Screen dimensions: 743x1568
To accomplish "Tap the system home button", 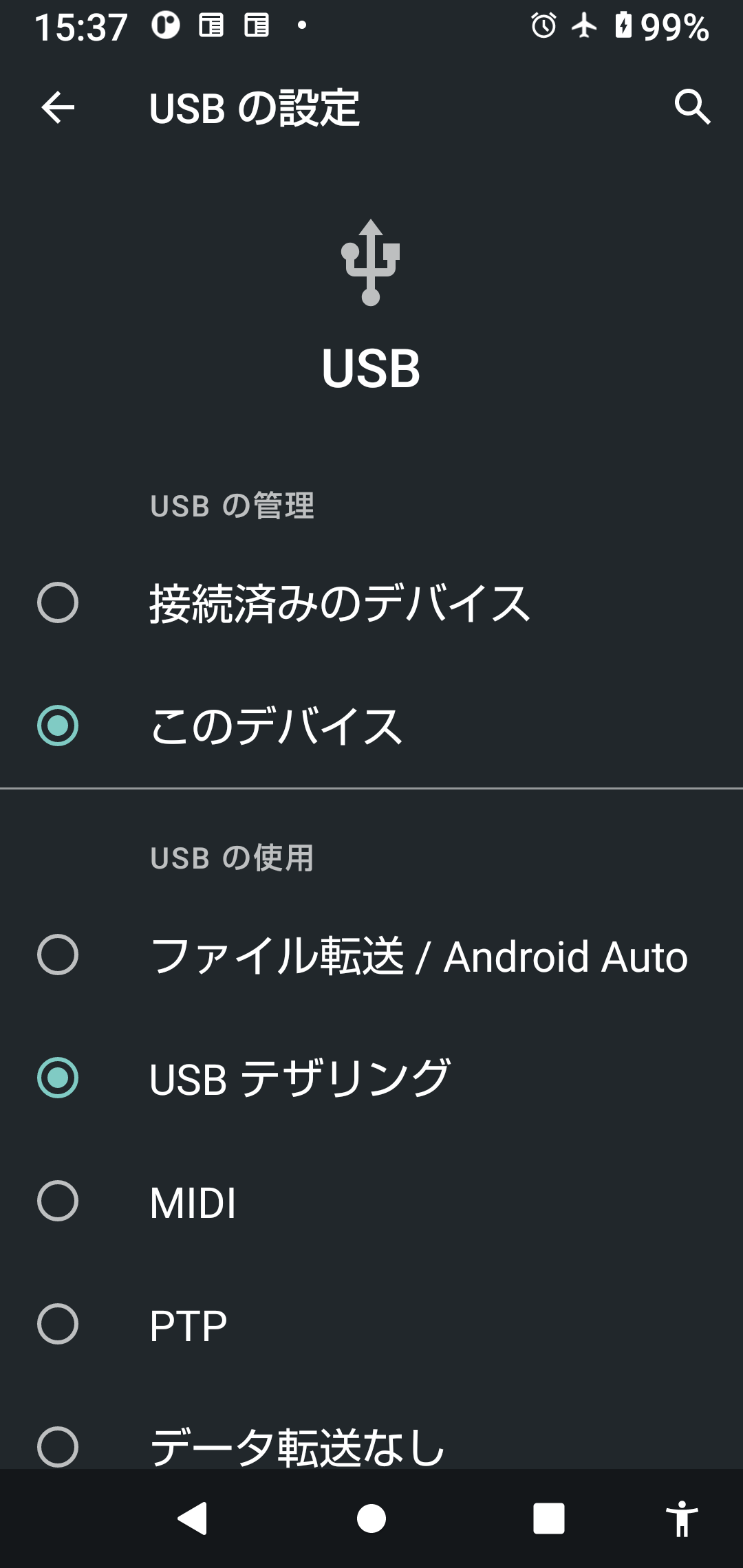I will [x=371, y=1518].
